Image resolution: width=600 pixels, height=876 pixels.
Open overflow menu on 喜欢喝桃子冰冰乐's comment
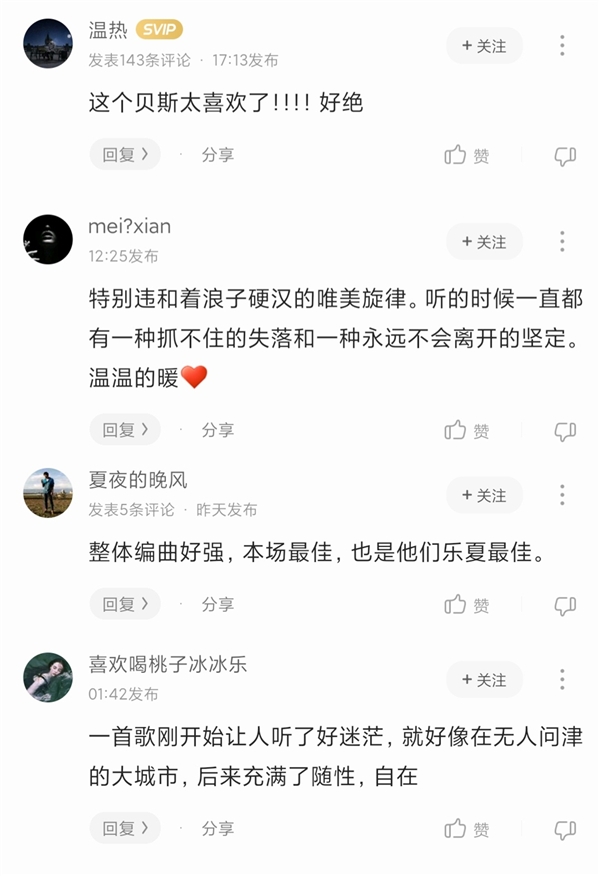[x=562, y=680]
